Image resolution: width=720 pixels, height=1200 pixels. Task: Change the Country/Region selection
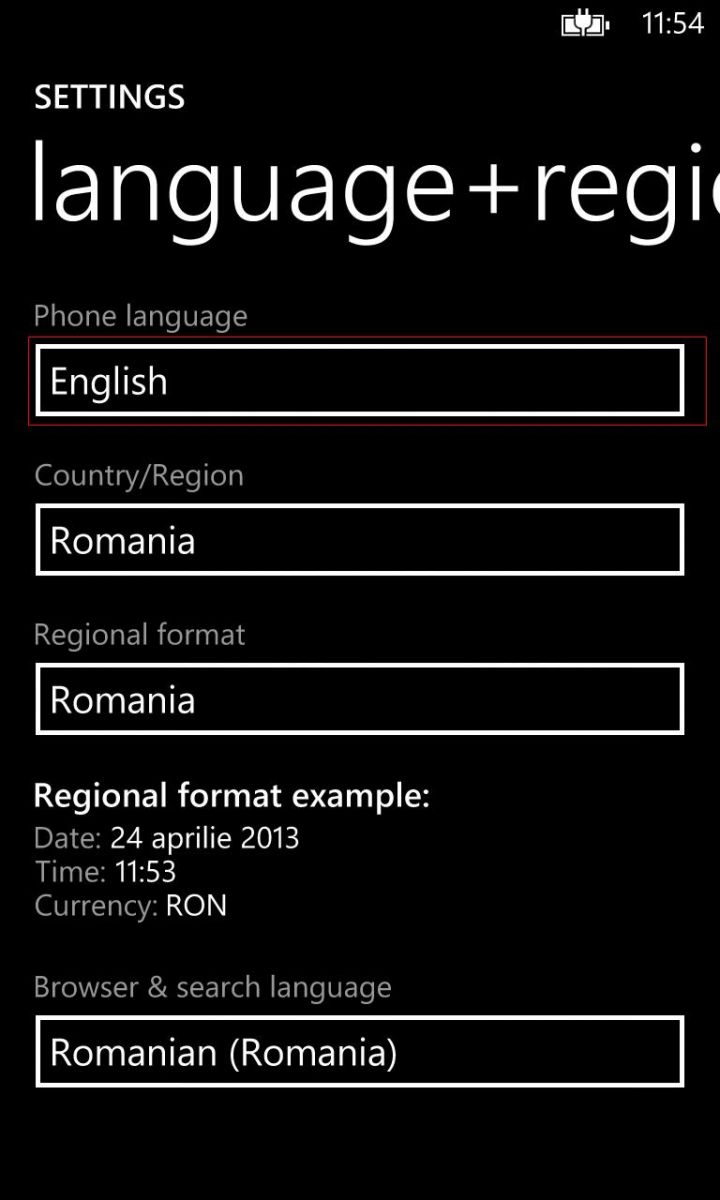click(x=360, y=540)
